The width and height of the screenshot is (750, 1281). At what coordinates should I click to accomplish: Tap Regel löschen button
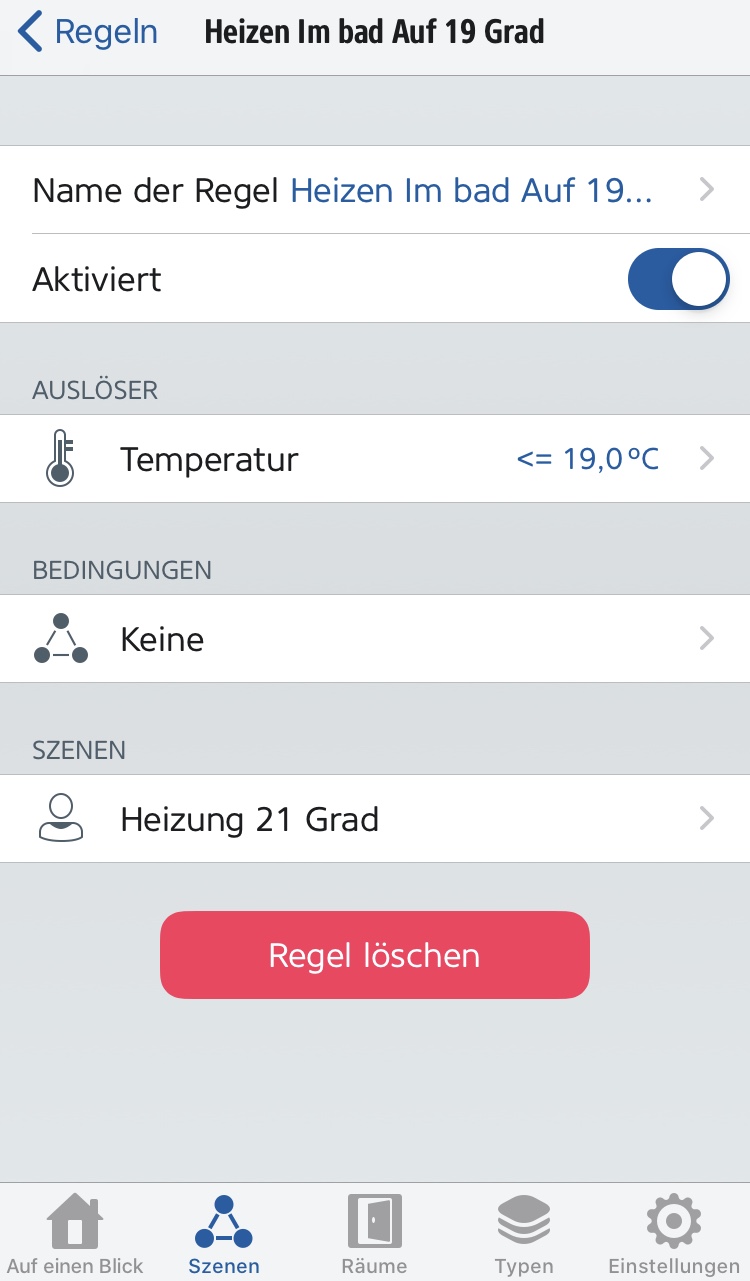click(x=374, y=955)
